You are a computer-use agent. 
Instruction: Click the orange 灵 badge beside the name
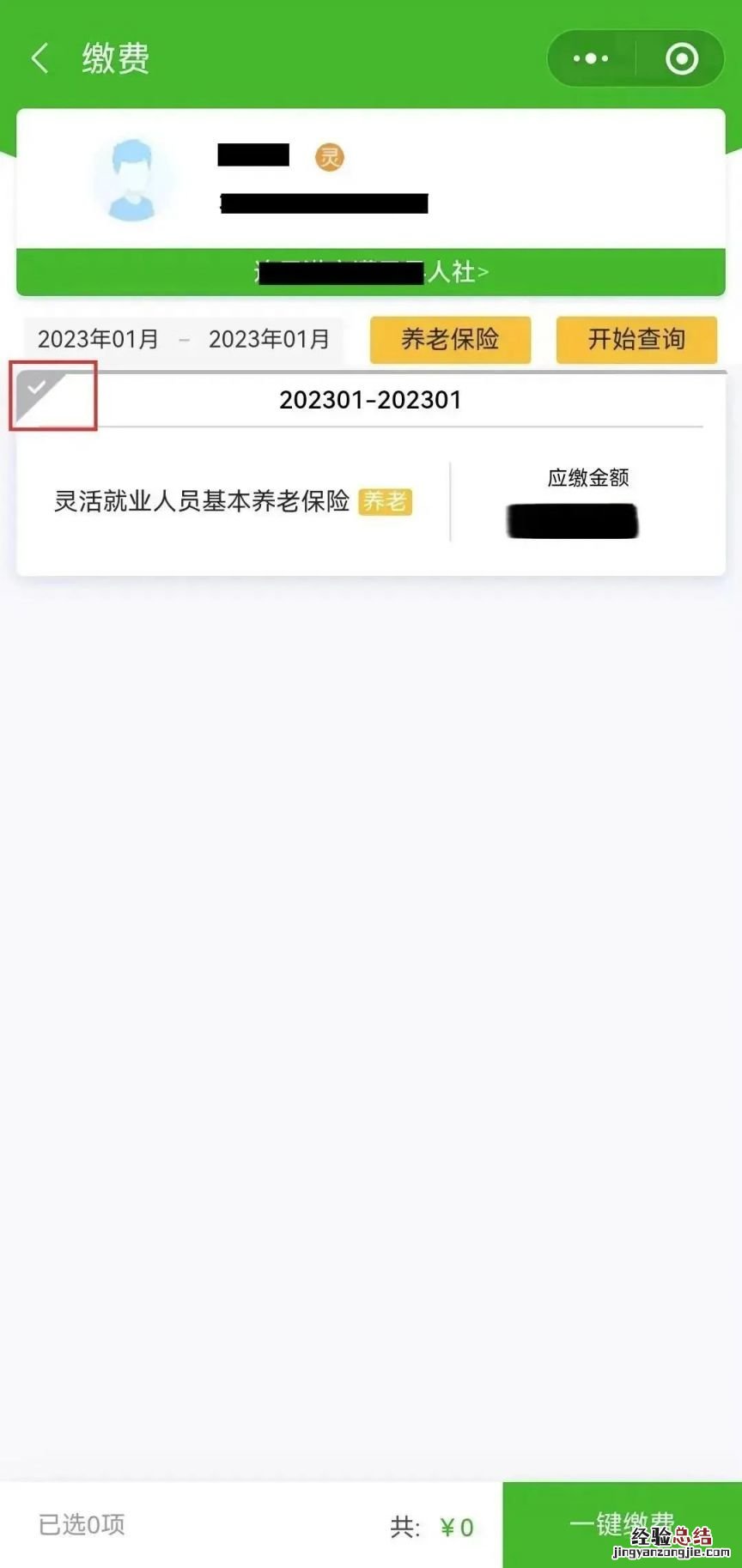pyautogui.click(x=331, y=157)
